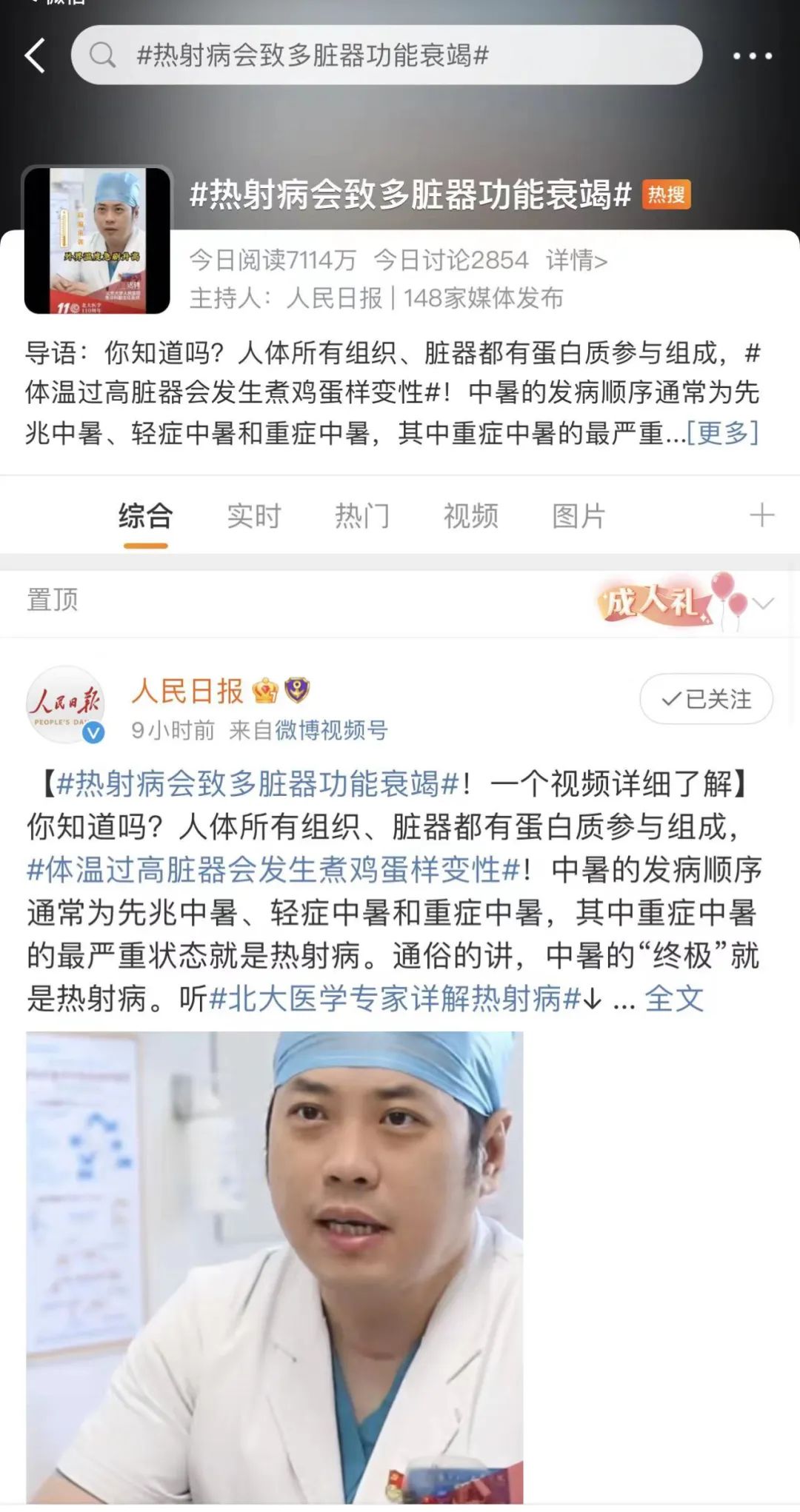The image size is (800, 1512).
Task: Open 详情 for topic details
Action: coord(576,260)
